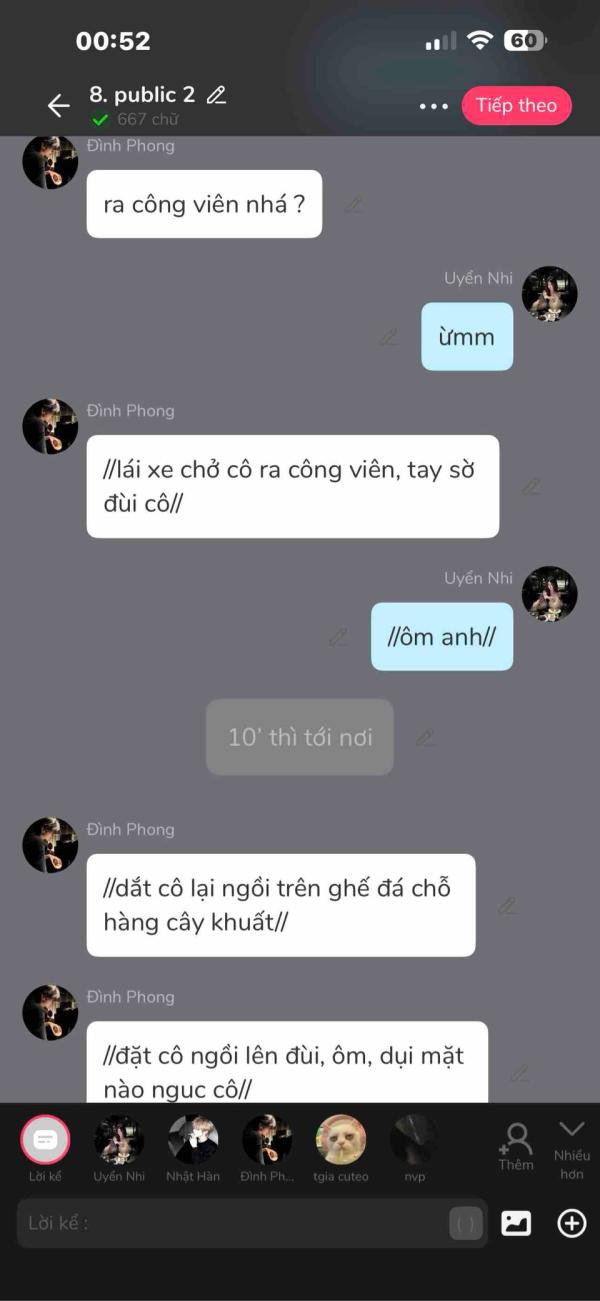
Task: Select the 'Lời kể' narrator option
Action: tap(46, 1141)
